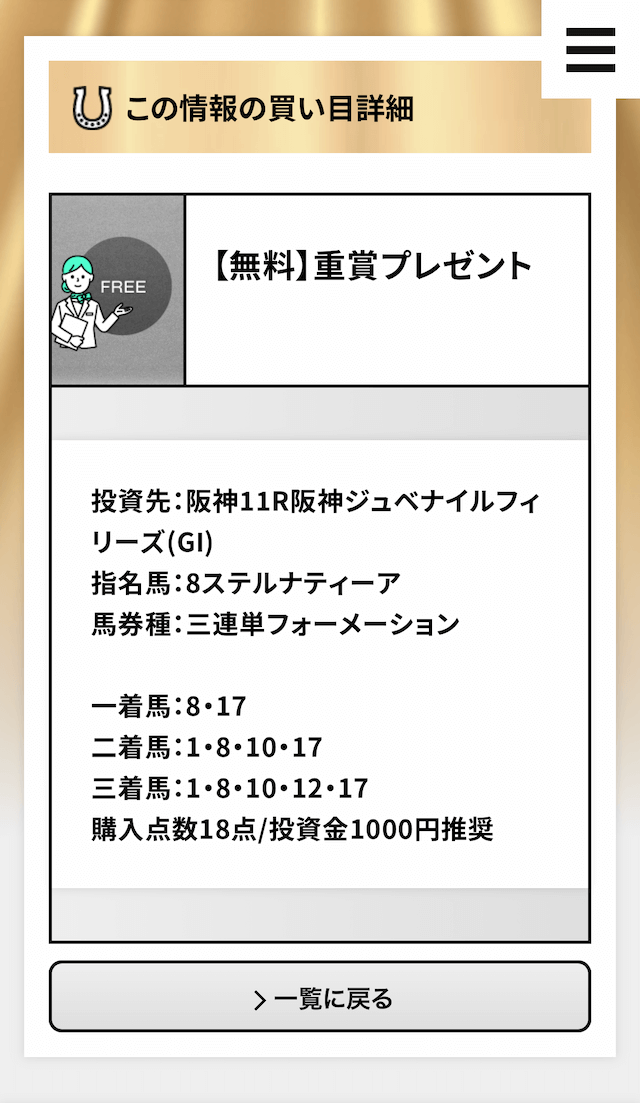Tap the 一覧に戻る button
The image size is (640, 1103).
point(320,997)
